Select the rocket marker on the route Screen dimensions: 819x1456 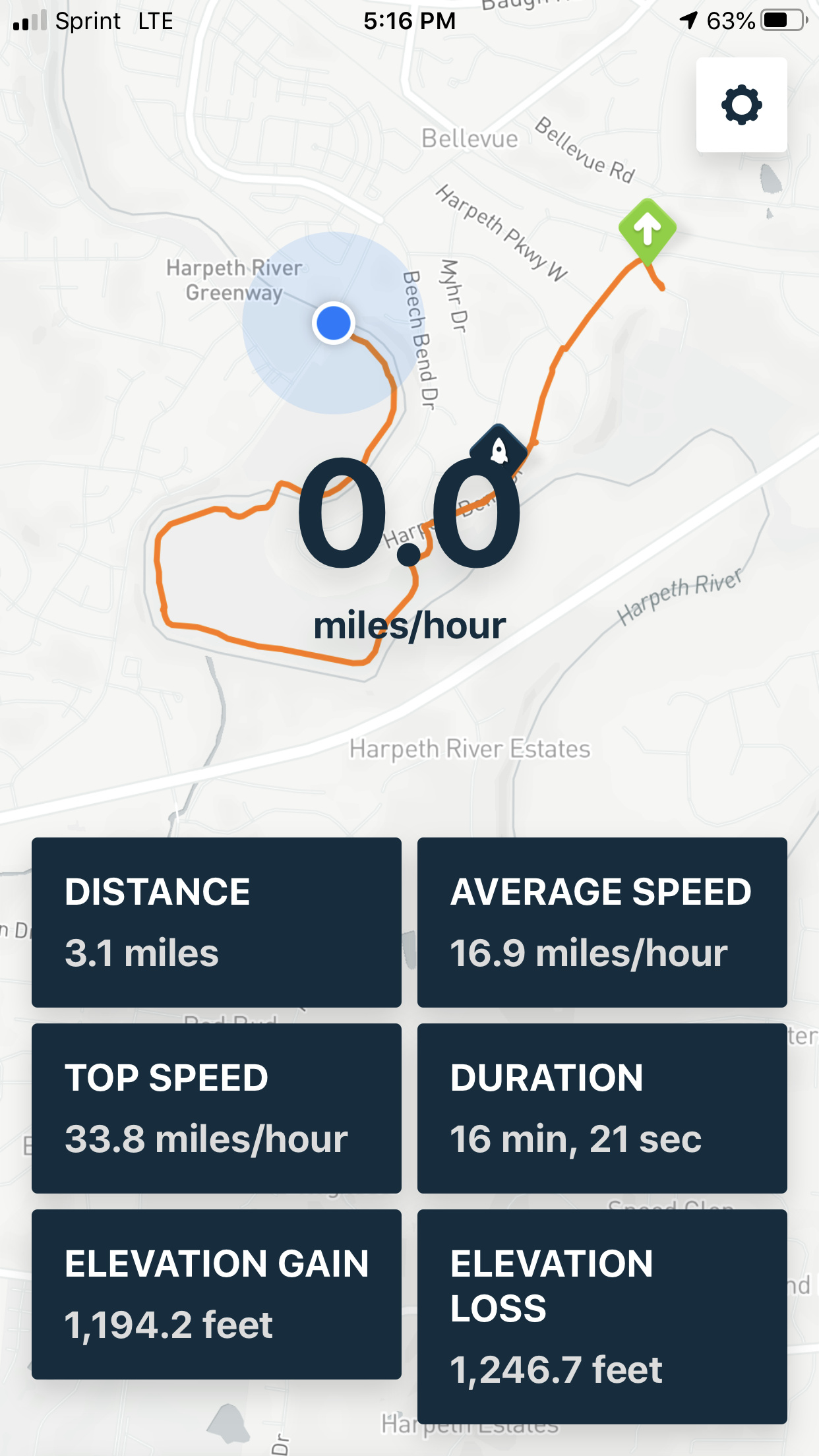tap(499, 450)
